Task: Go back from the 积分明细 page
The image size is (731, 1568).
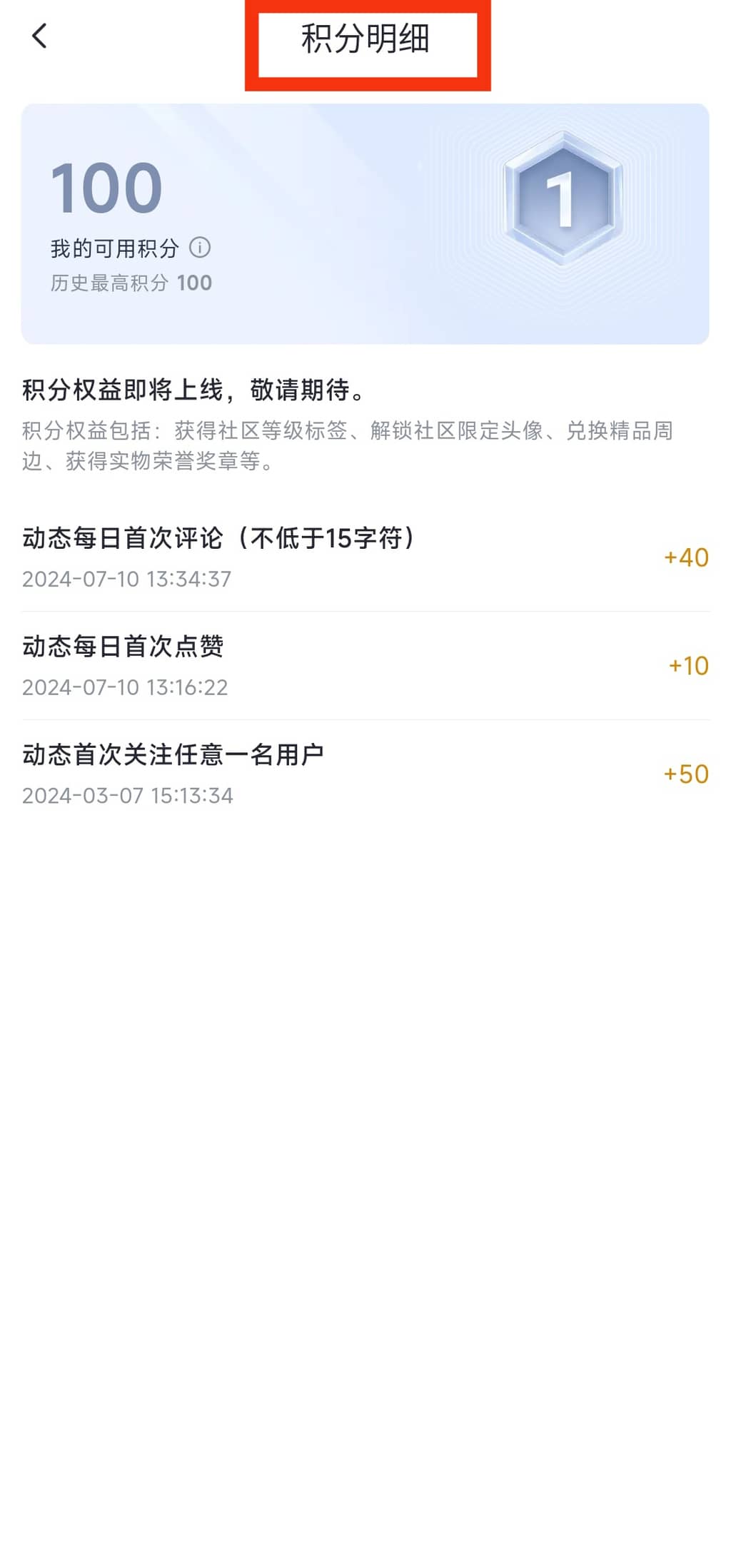Action: tap(40, 36)
